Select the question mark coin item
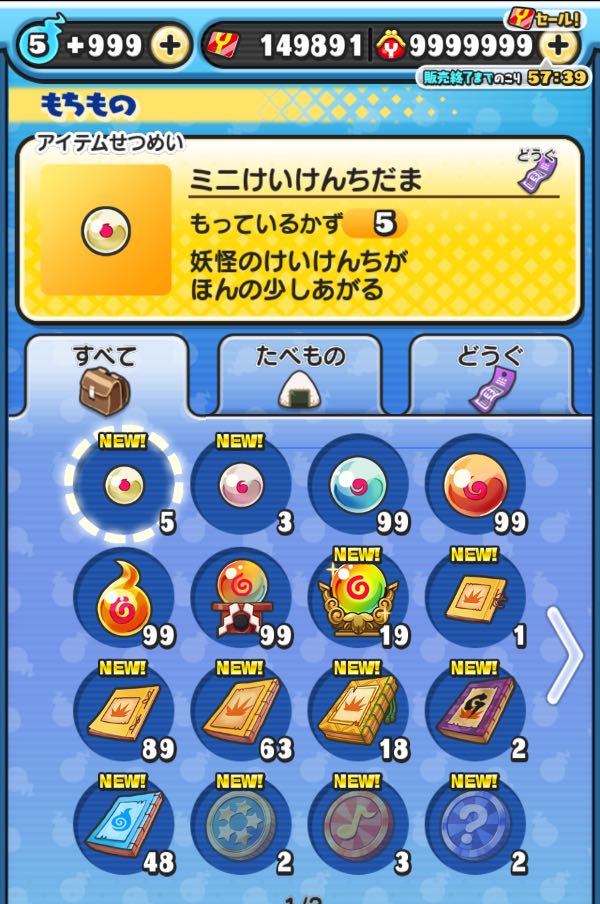 (475, 826)
